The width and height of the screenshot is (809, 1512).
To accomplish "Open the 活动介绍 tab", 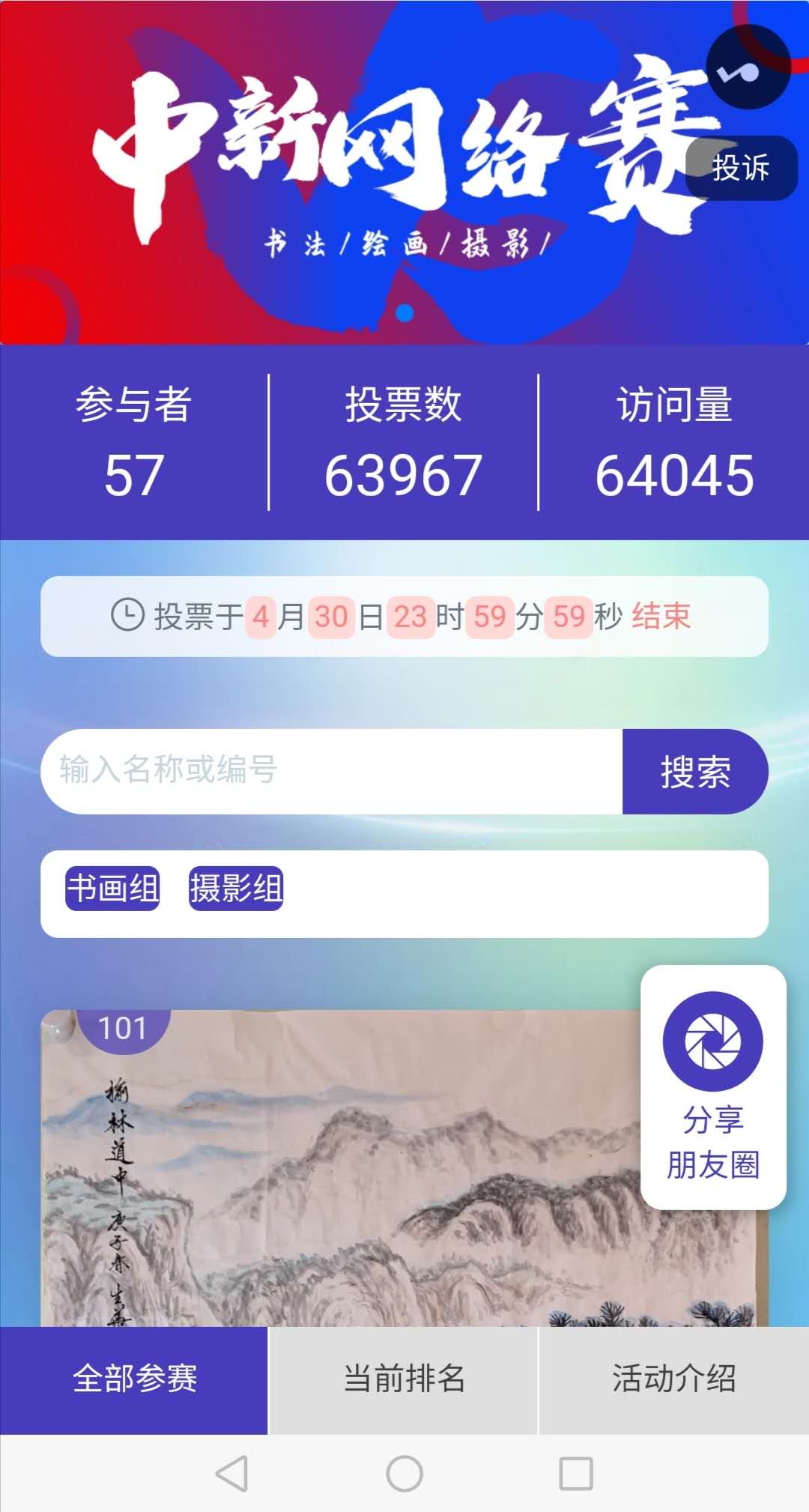I will pos(674,1379).
